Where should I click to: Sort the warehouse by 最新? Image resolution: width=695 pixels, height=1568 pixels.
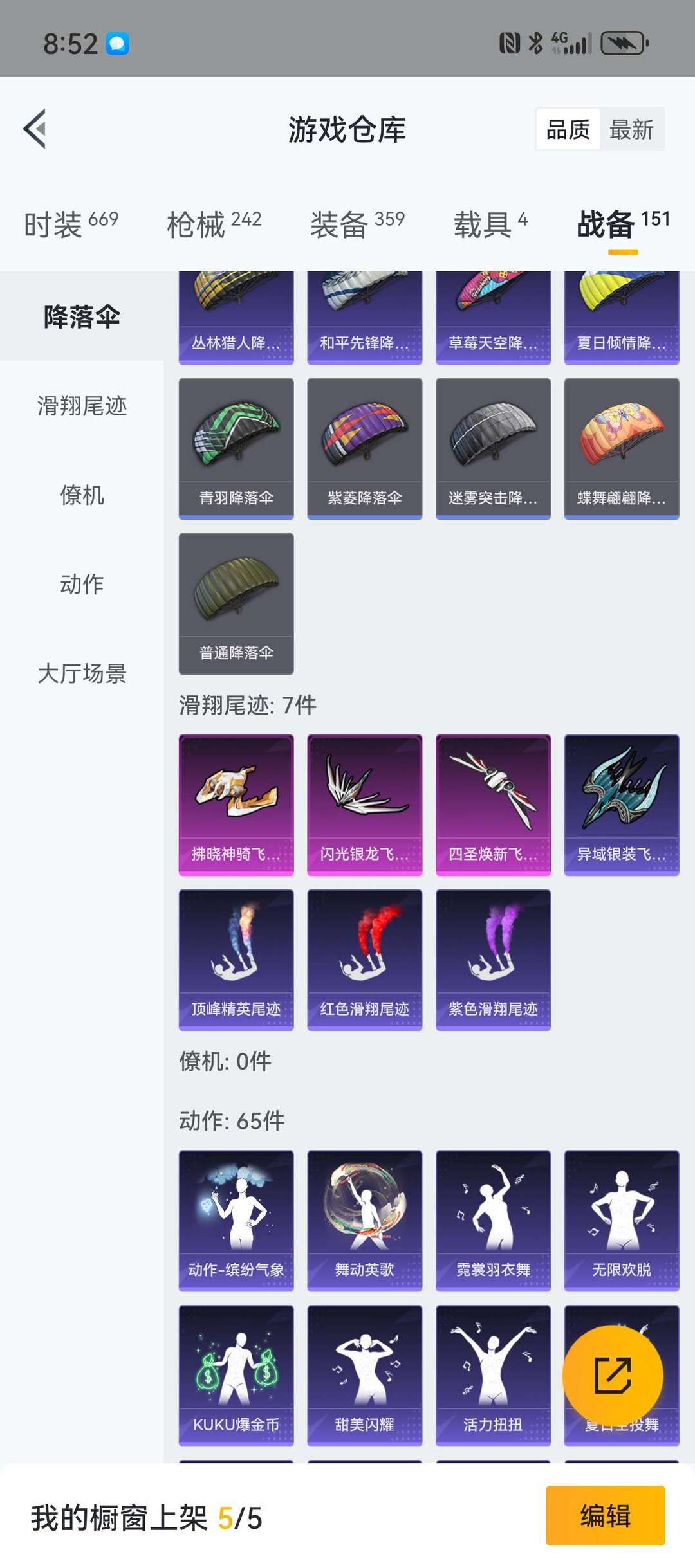coord(631,129)
